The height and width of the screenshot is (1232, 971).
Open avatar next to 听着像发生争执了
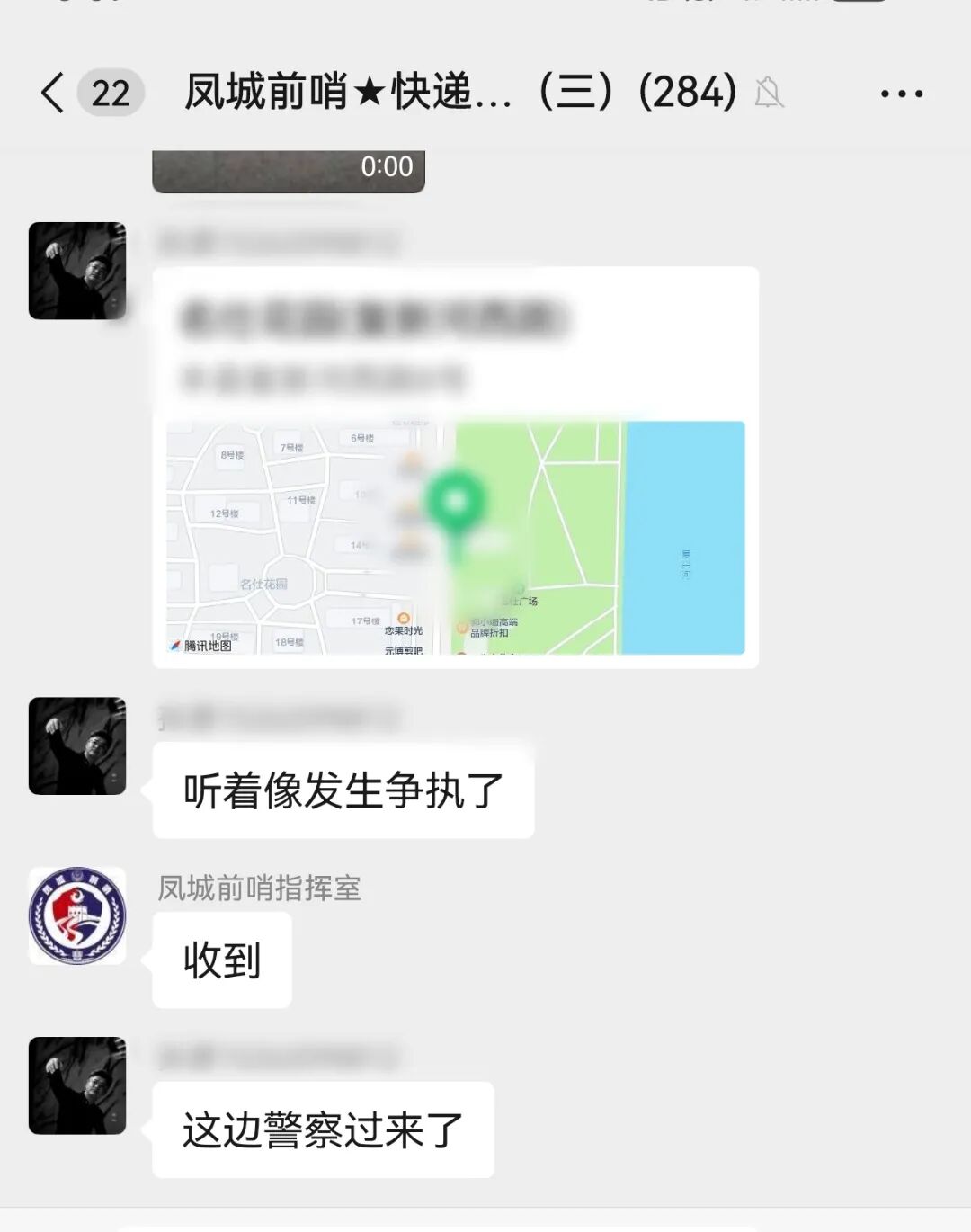[x=77, y=745]
